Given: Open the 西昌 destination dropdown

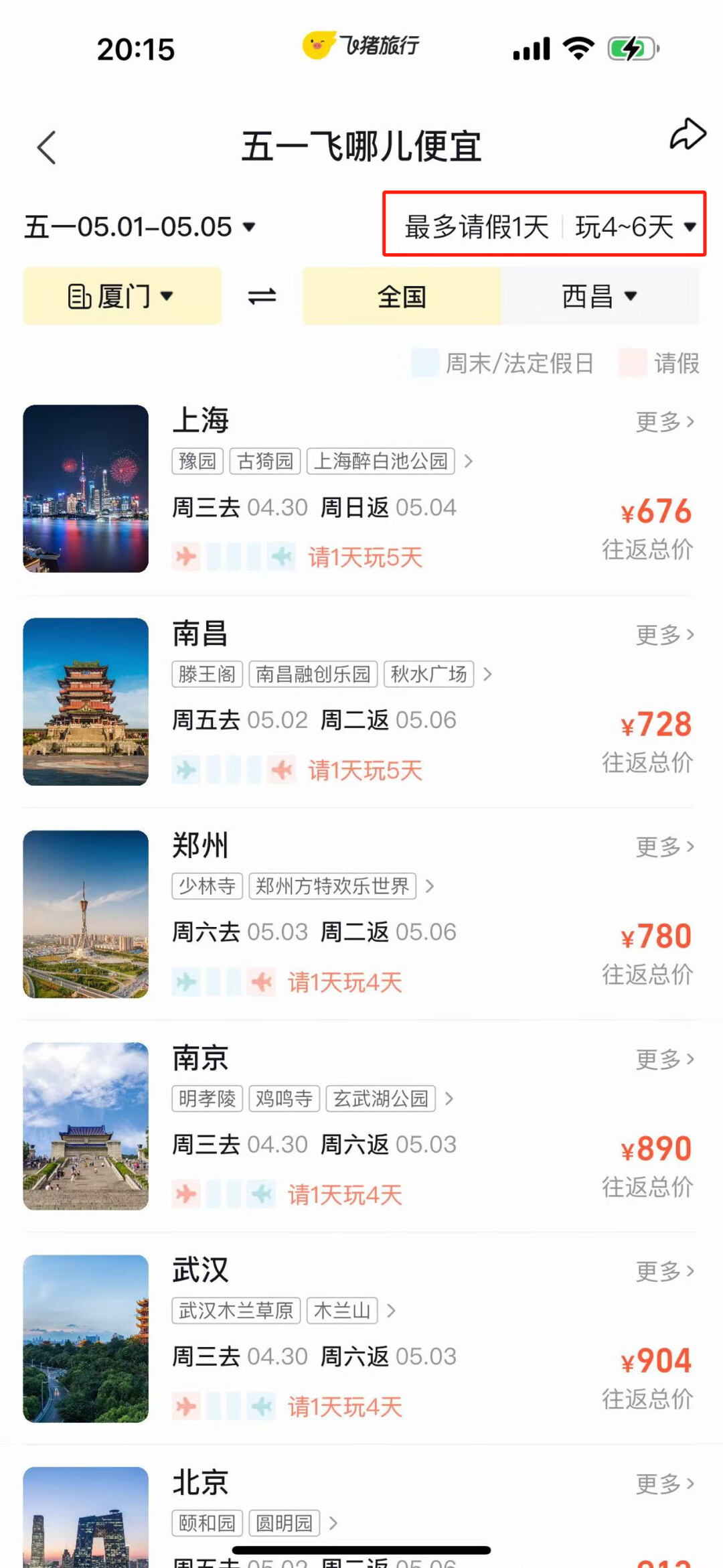Looking at the screenshot, I should click(599, 296).
